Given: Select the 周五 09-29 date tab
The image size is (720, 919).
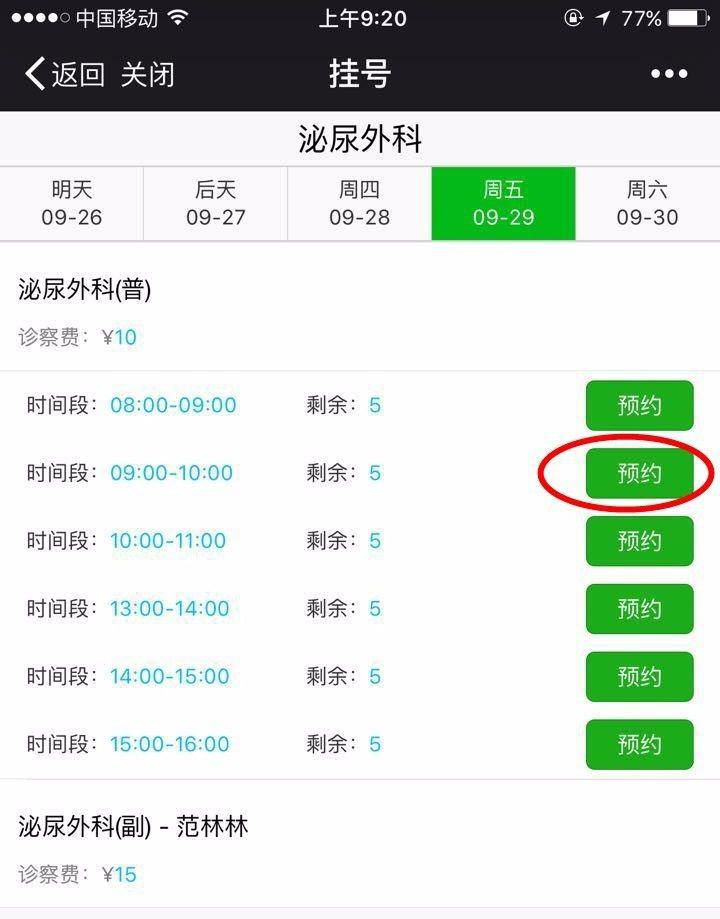Looking at the screenshot, I should coord(503,204).
